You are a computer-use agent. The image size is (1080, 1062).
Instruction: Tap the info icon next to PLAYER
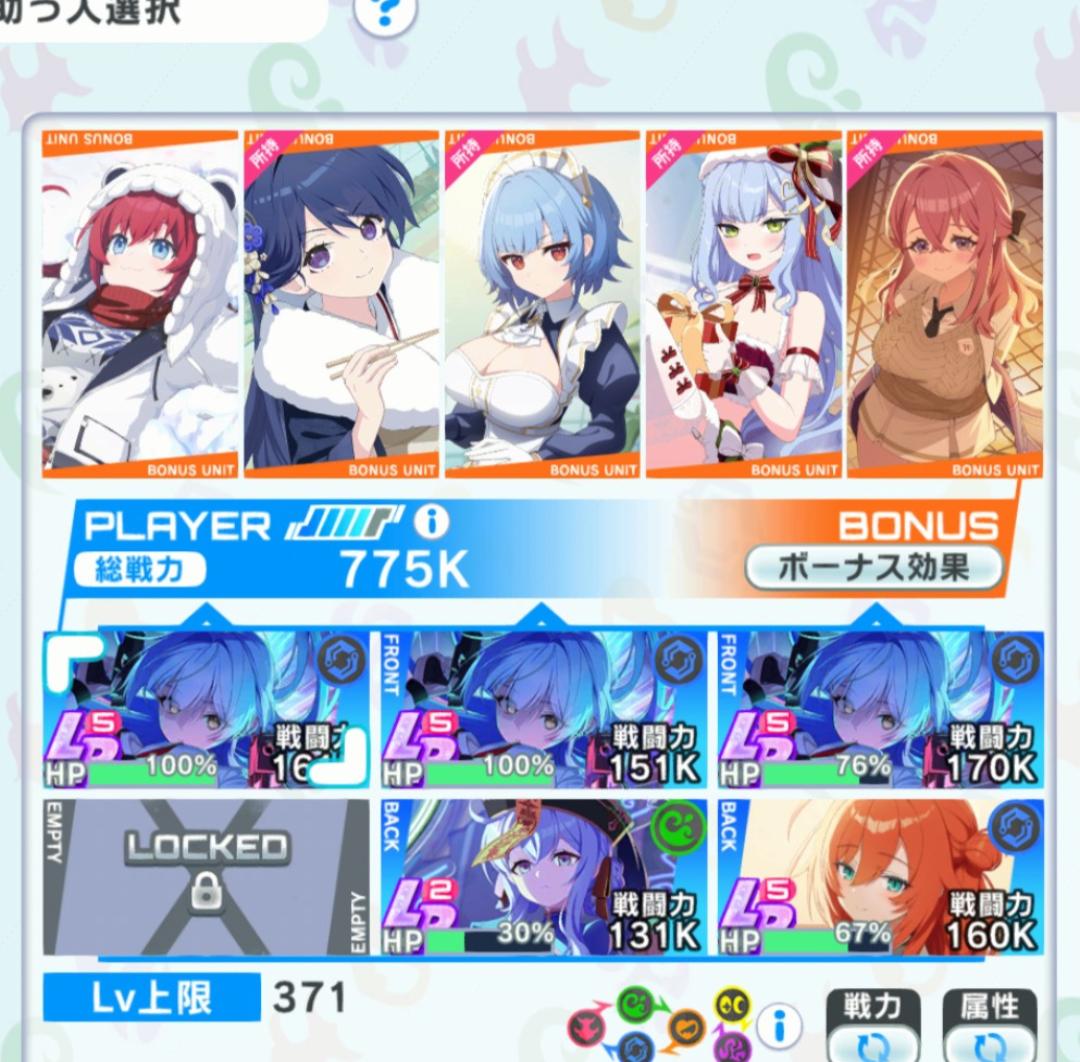[432, 522]
